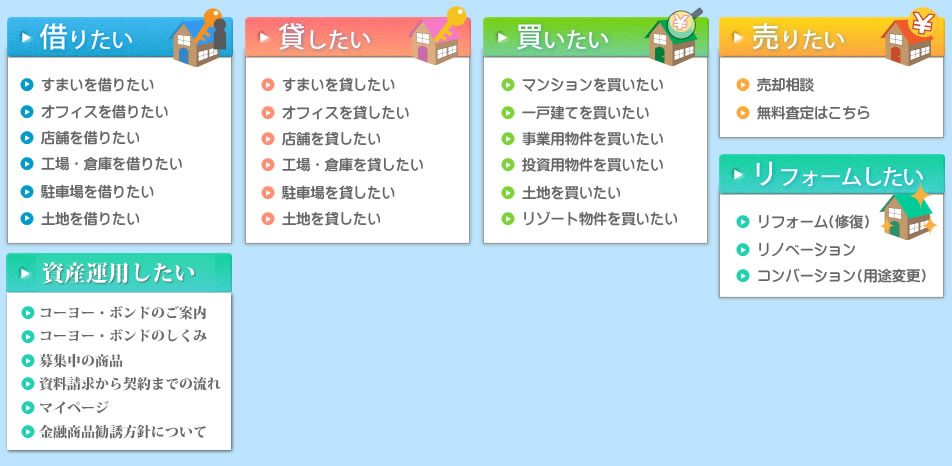Open マイページ link
The width and height of the screenshot is (952, 466).
click(74, 407)
